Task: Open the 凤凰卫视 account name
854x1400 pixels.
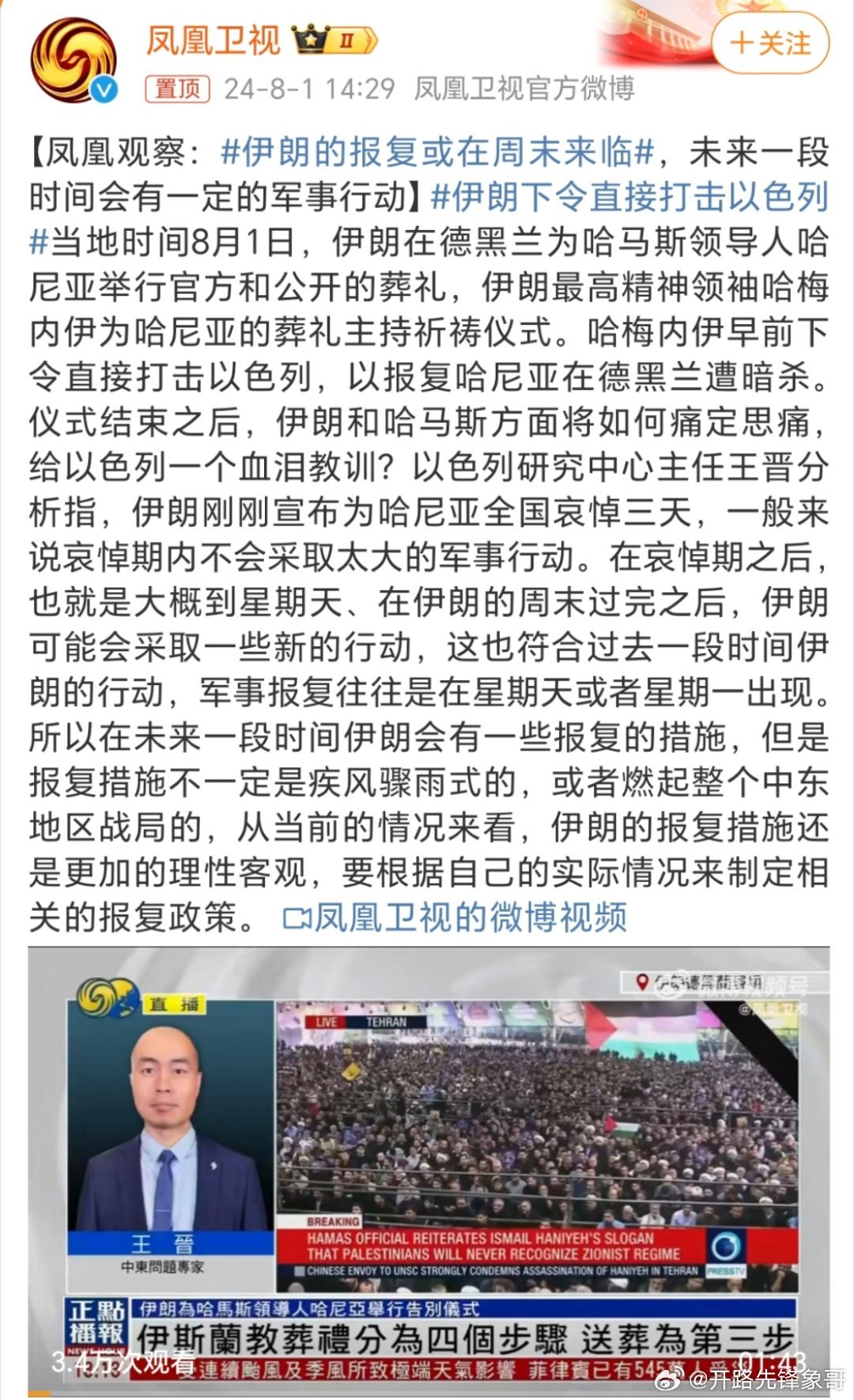Action: click(x=213, y=40)
